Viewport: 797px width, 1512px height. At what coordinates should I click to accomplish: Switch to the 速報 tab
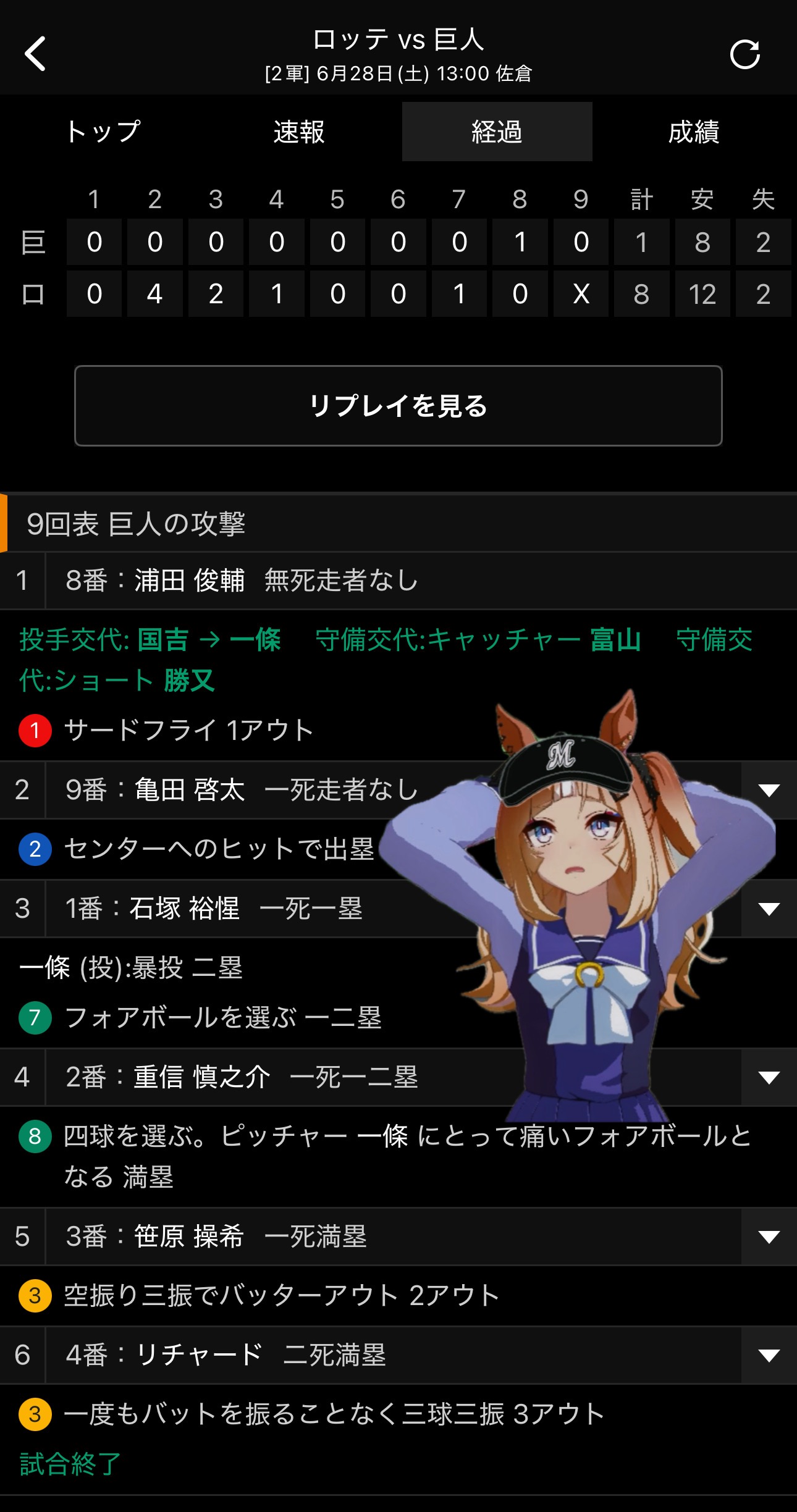point(300,132)
